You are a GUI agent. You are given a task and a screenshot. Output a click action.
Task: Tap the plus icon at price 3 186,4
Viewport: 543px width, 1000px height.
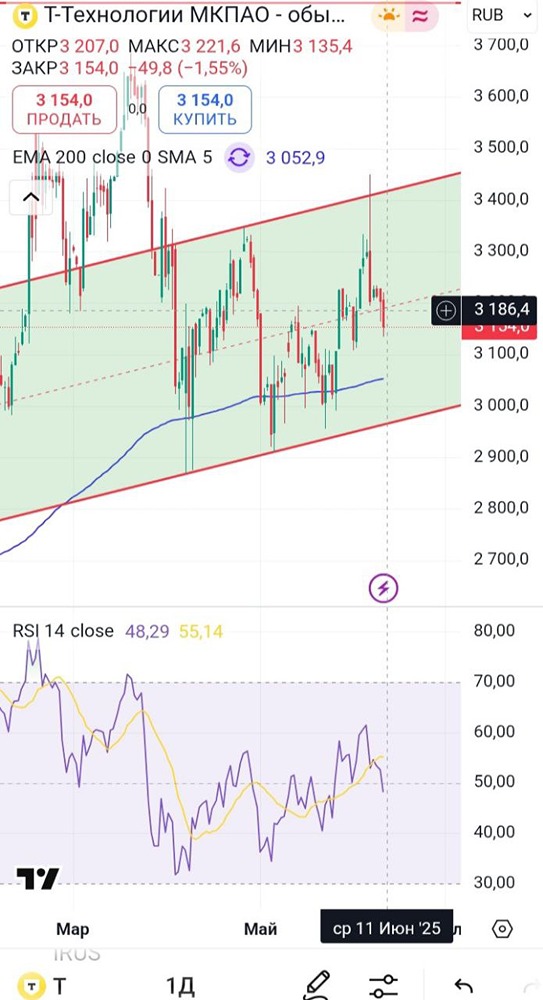point(446,311)
